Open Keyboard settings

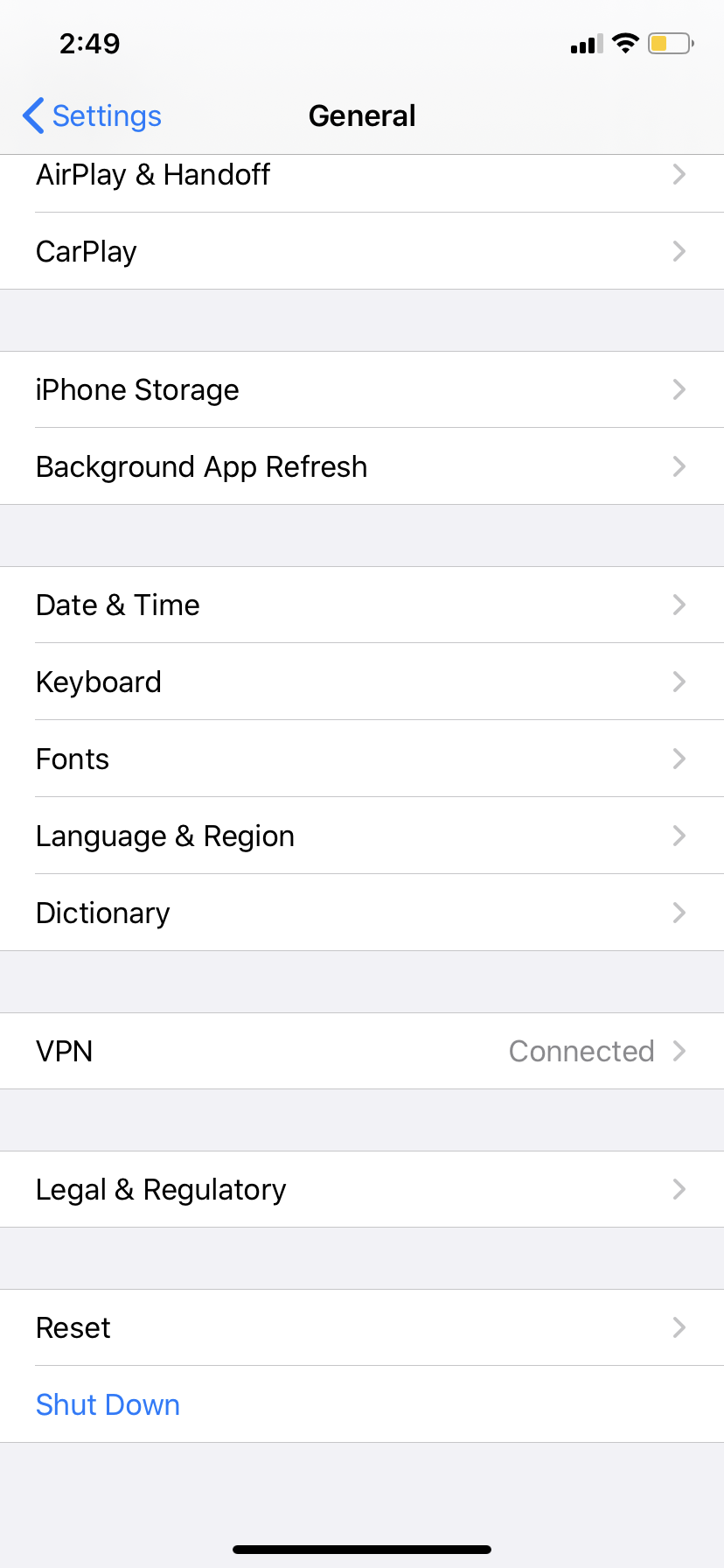[362, 682]
